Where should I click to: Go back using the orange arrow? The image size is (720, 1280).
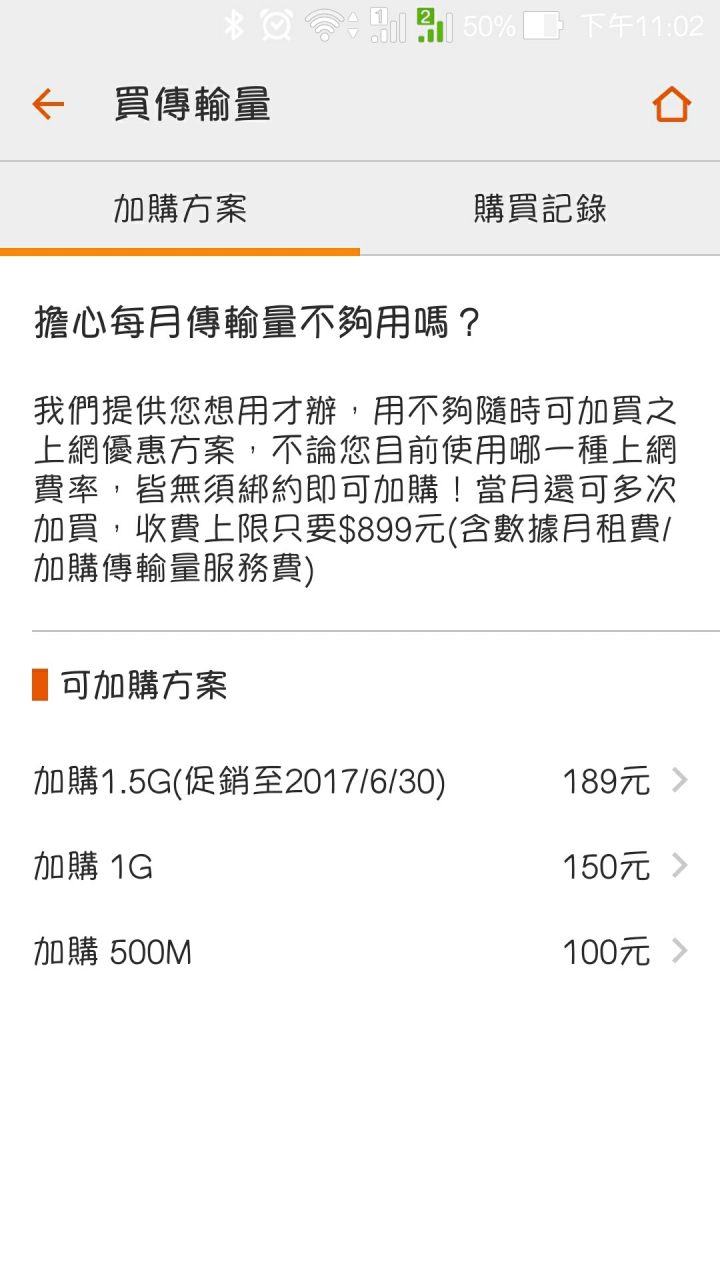tap(47, 104)
